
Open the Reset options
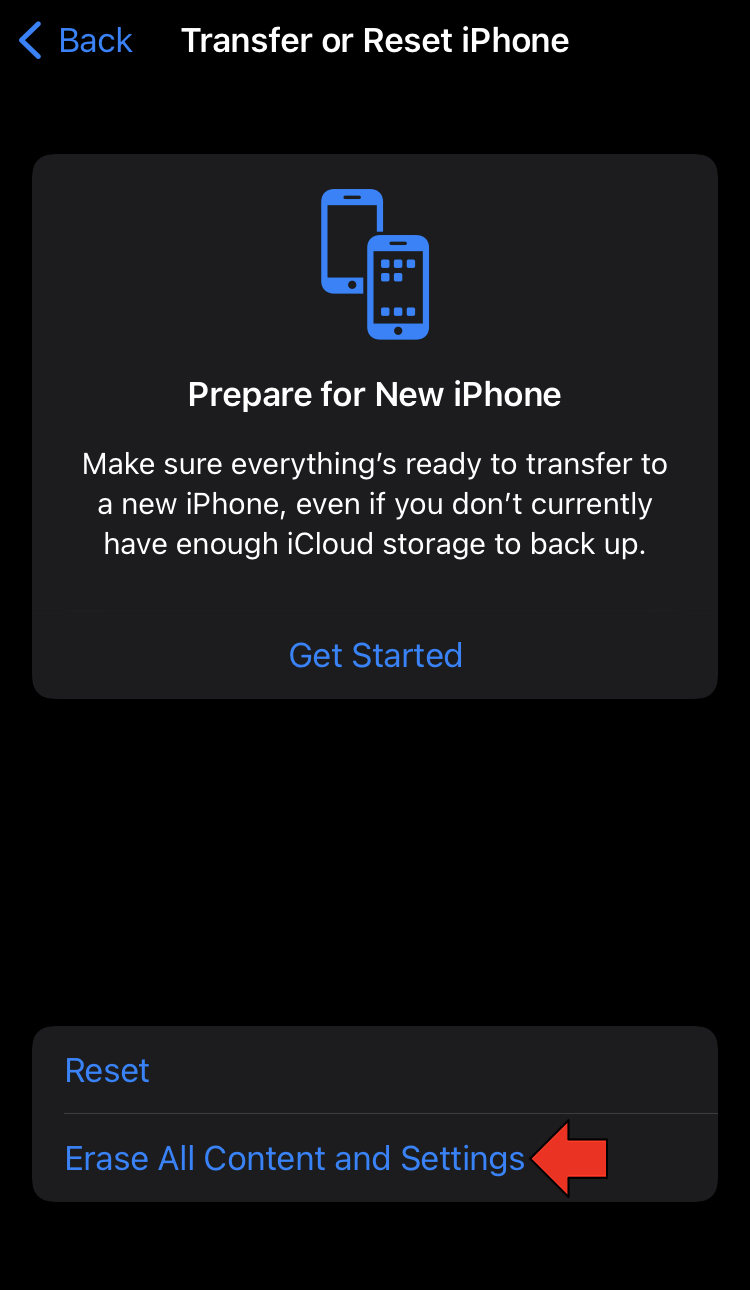click(107, 1070)
